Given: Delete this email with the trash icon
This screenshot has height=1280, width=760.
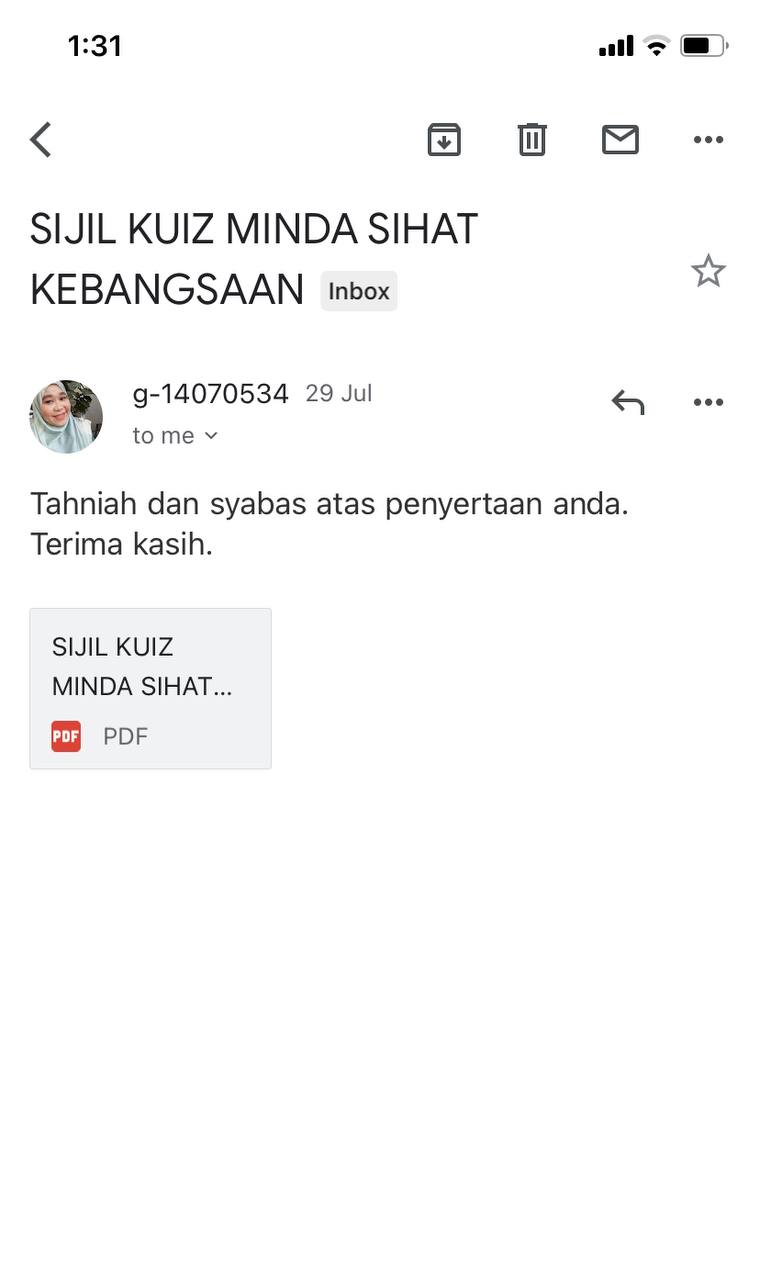Looking at the screenshot, I should [x=532, y=140].
